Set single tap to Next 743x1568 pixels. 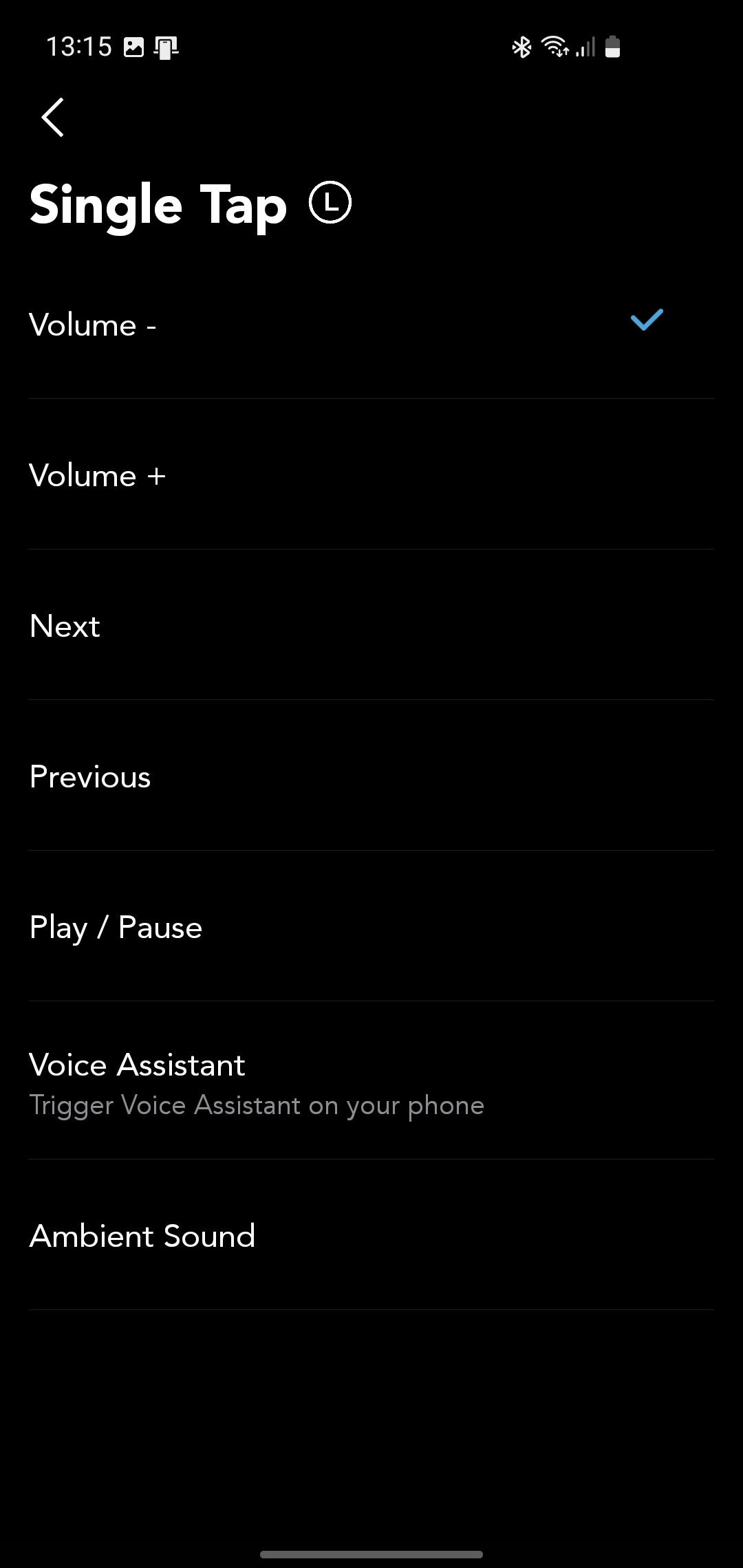coord(371,625)
